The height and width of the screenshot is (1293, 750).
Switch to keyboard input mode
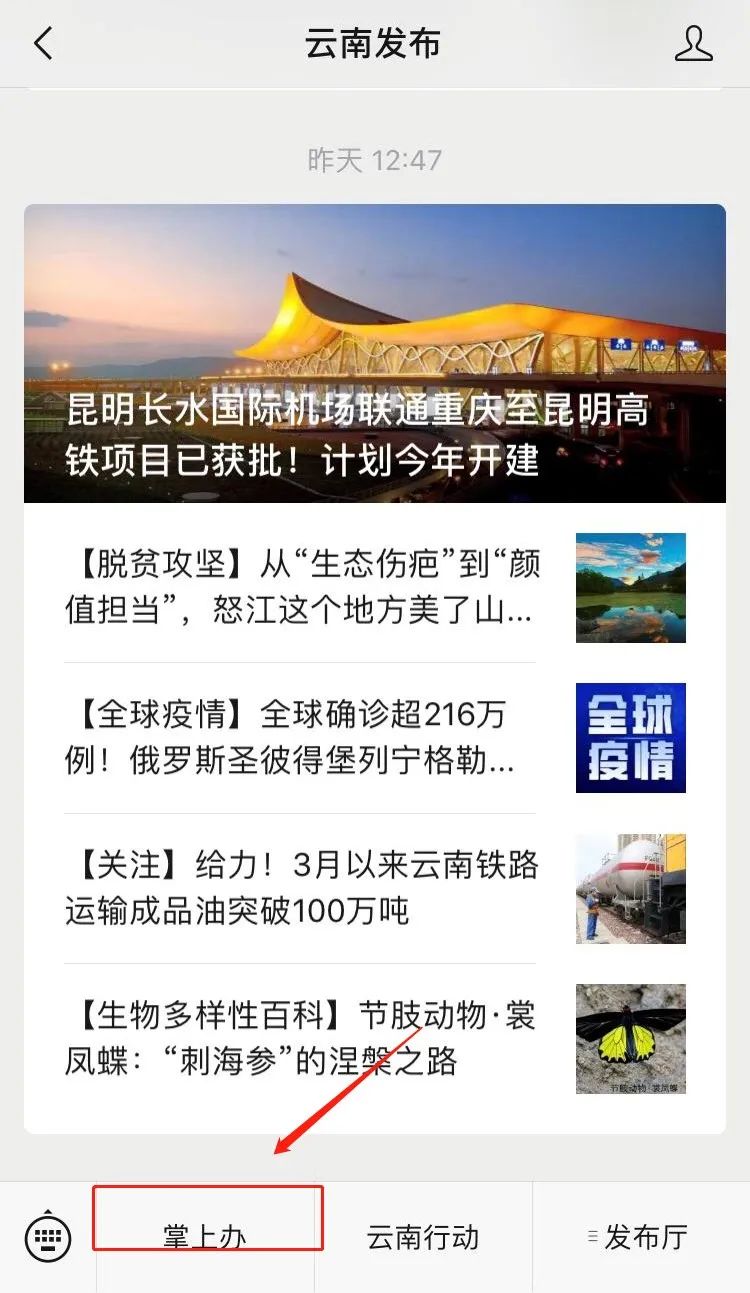coord(48,1238)
